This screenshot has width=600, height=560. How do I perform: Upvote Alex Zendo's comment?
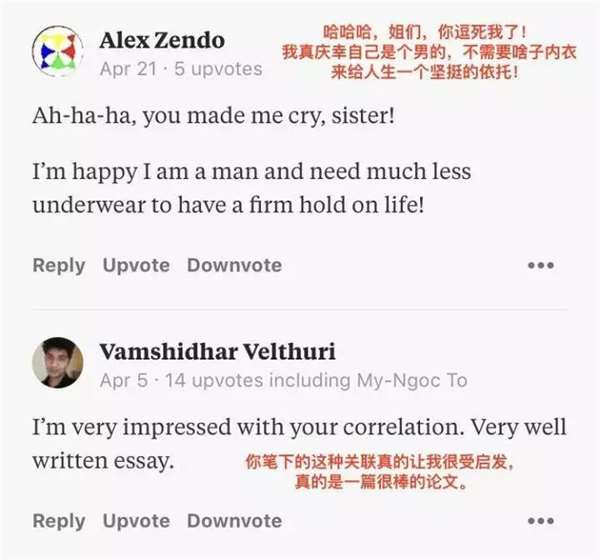click(136, 265)
